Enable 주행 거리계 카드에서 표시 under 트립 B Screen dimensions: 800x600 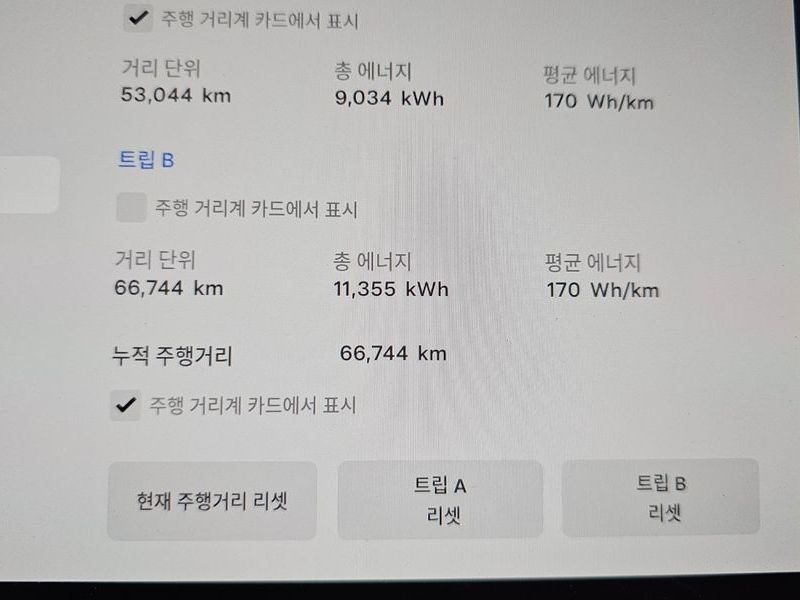132,208
